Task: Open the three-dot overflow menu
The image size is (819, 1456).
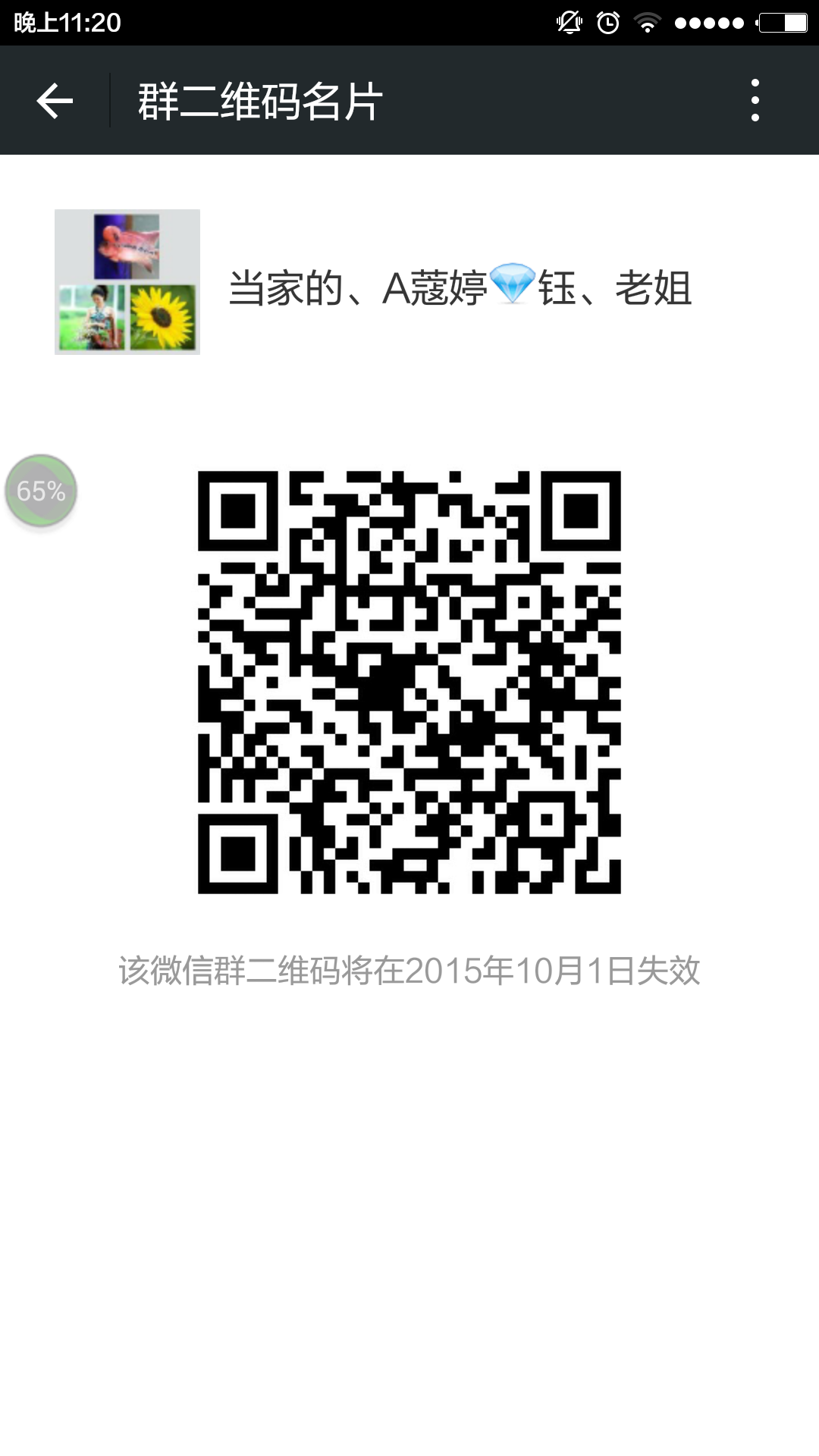Action: [755, 100]
